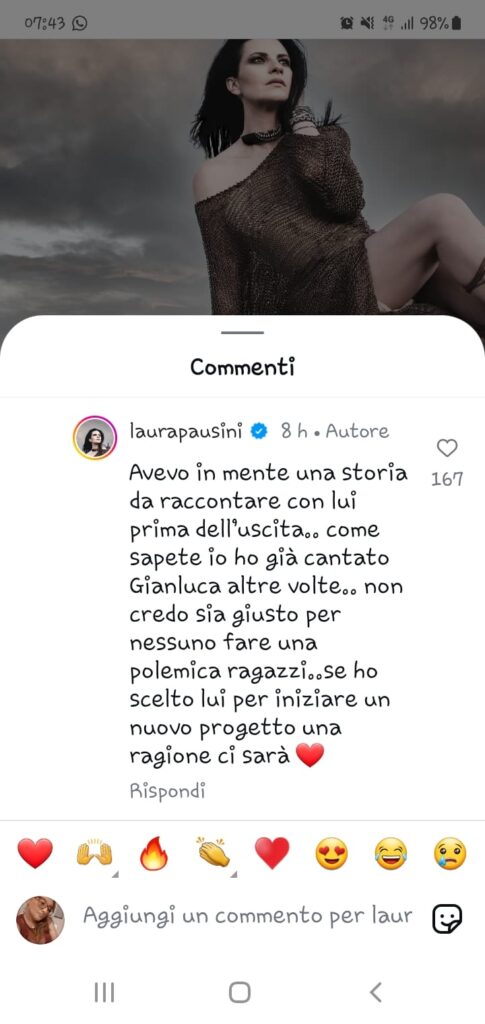Open laurapausini's profile picture

[x=95, y=438]
